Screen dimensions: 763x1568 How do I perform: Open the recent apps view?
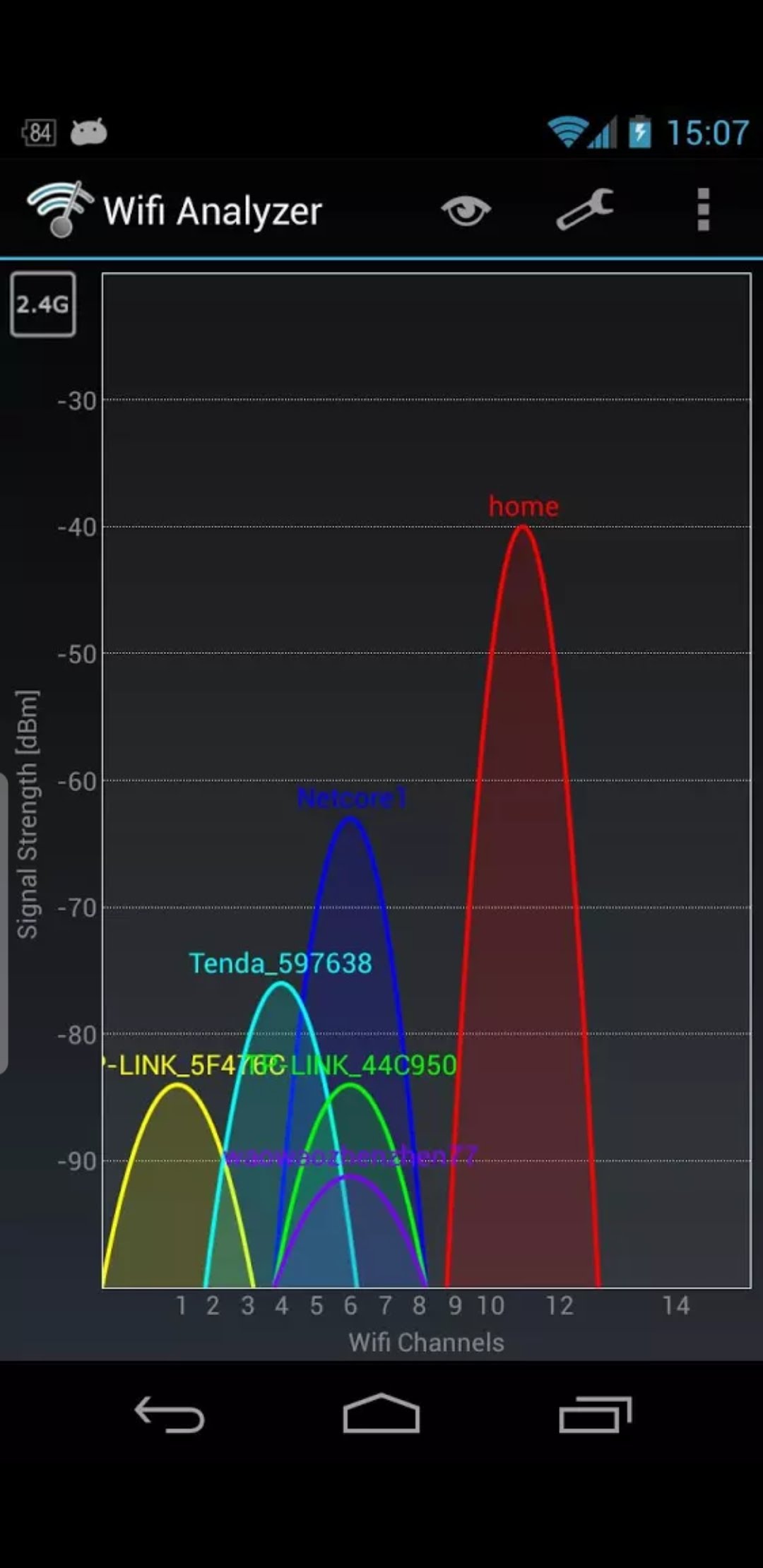(595, 1415)
